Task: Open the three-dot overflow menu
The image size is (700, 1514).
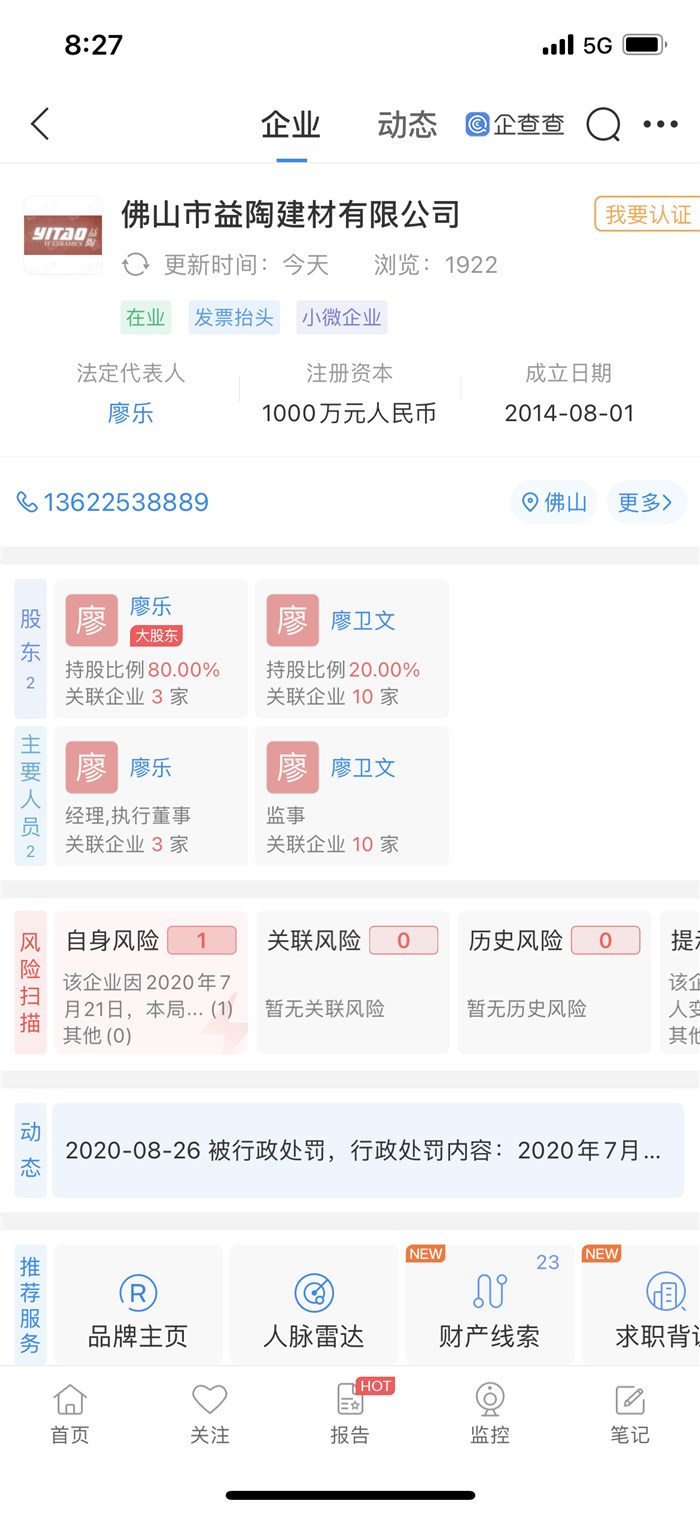Action: (x=660, y=125)
